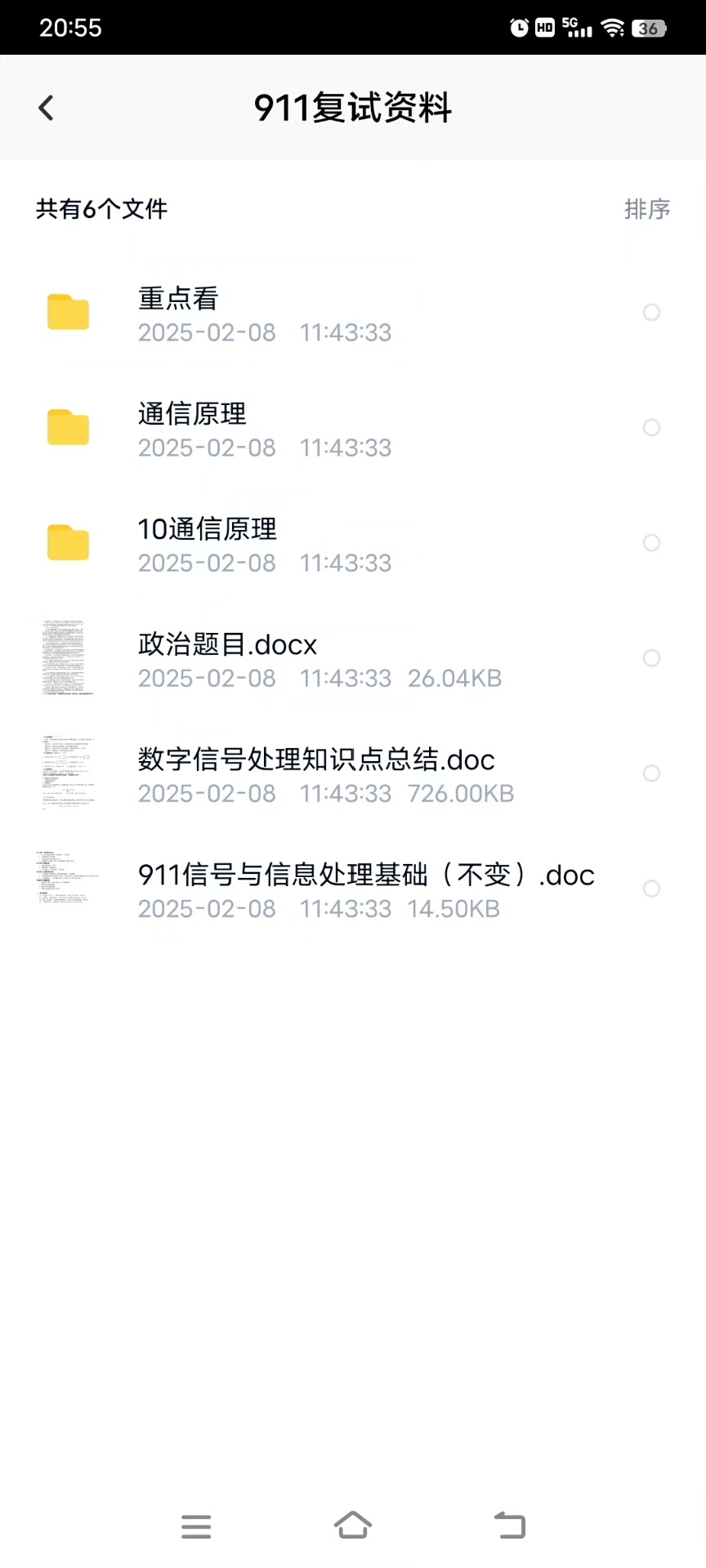The width and height of the screenshot is (706, 1568).
Task: Select the 通信原理 folder checkbox
Action: point(651,428)
